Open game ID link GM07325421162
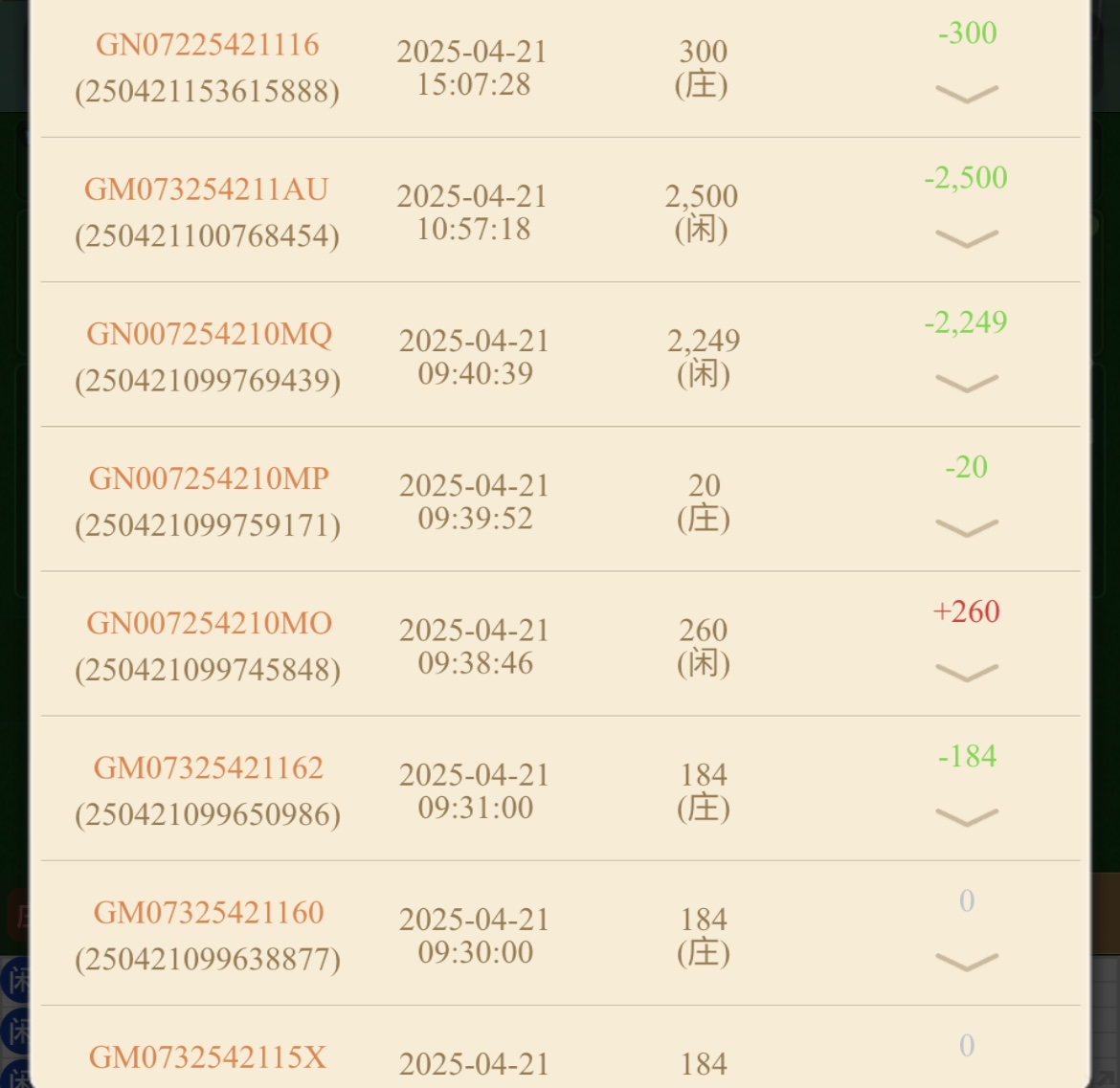 [x=209, y=768]
